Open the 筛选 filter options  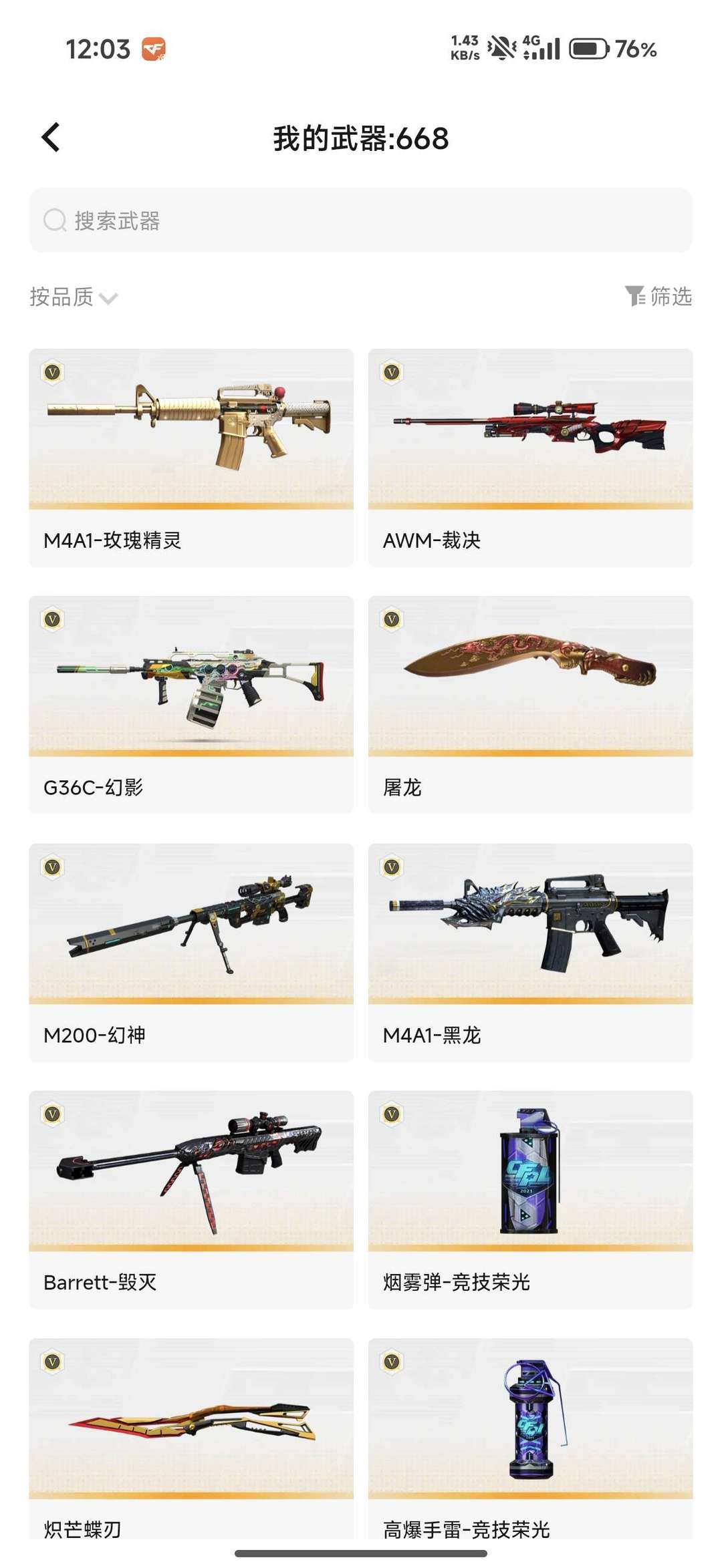(x=658, y=296)
